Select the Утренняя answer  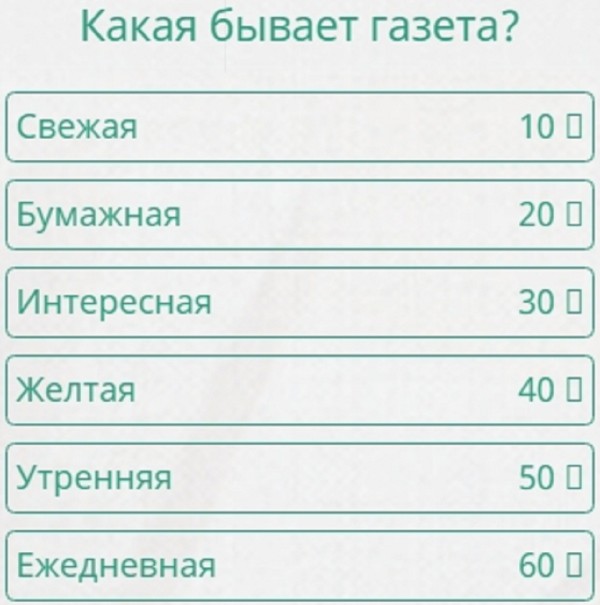click(x=300, y=478)
